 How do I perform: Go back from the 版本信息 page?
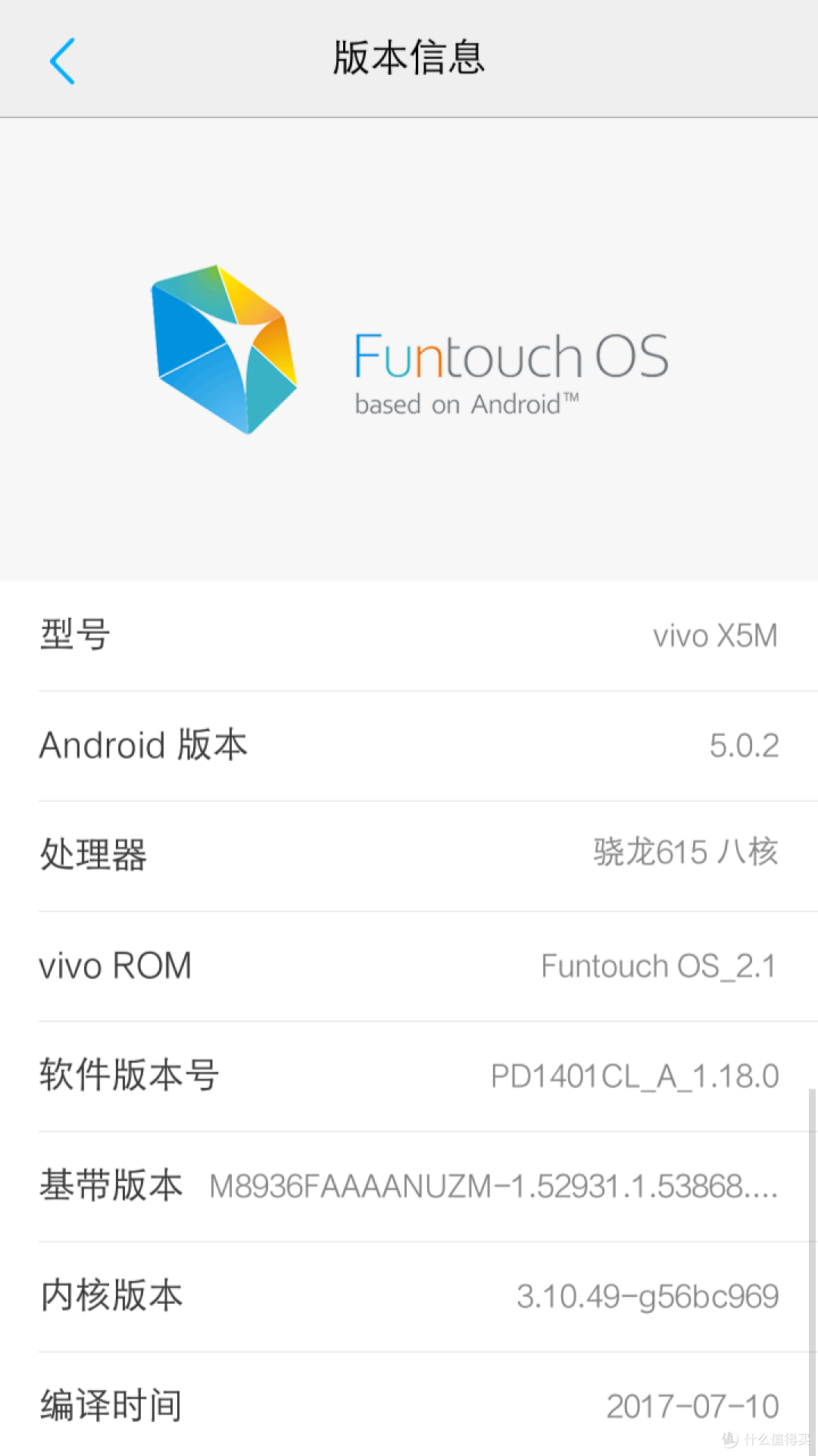[x=62, y=61]
